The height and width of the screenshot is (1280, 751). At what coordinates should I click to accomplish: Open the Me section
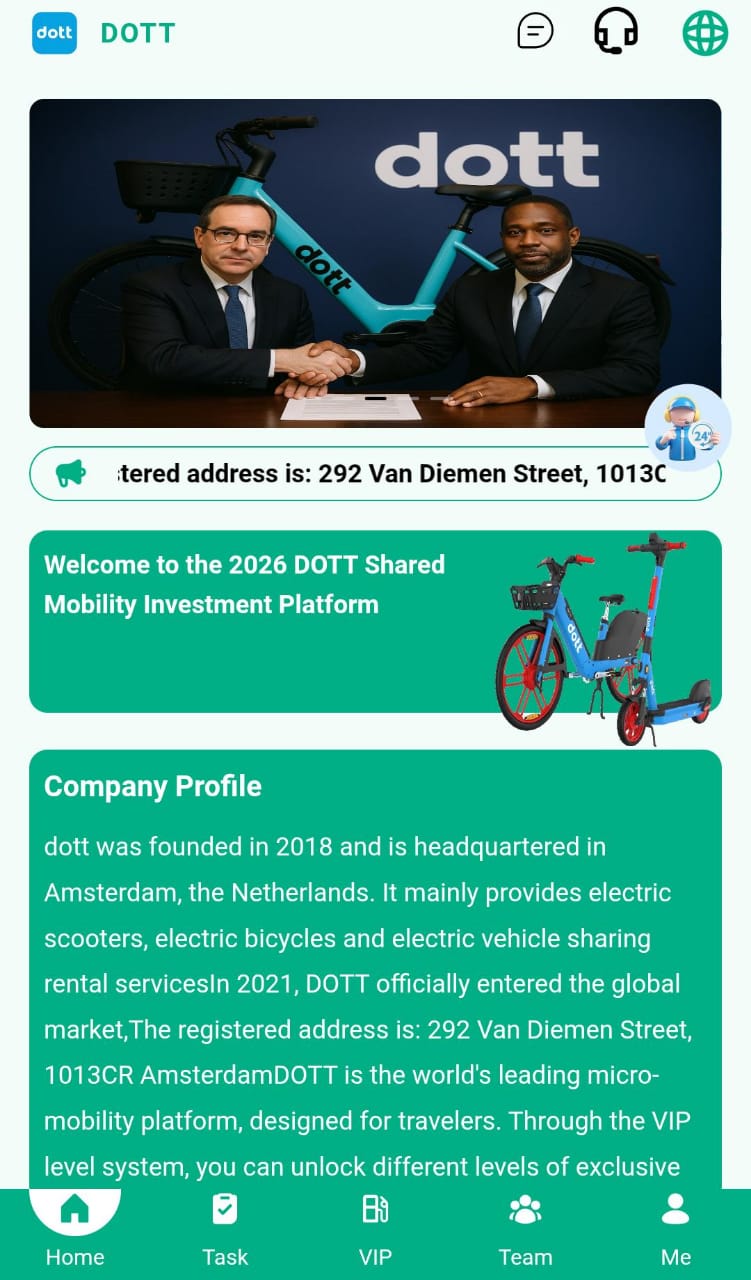676,1230
